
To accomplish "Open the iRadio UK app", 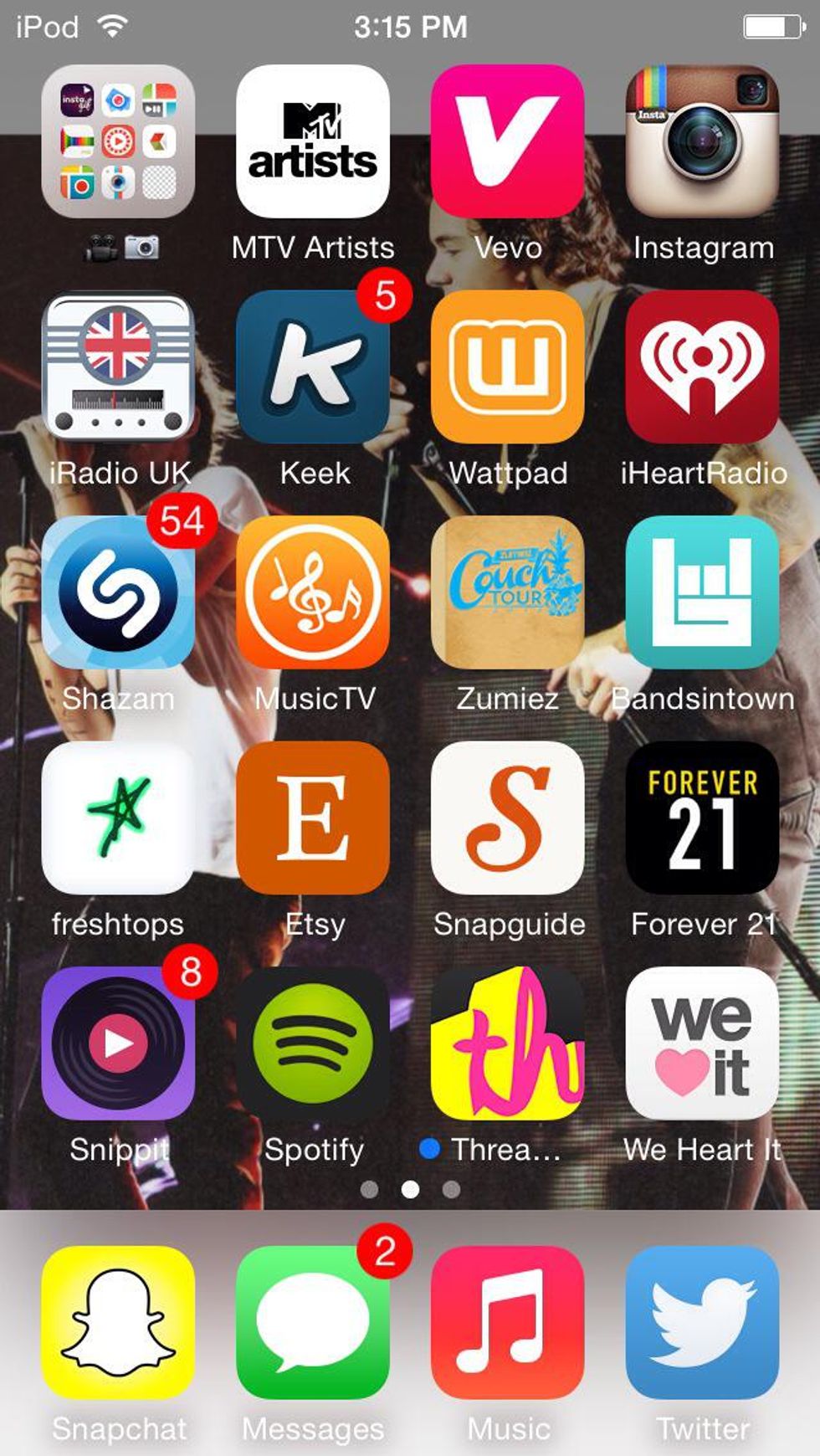I will tap(118, 367).
